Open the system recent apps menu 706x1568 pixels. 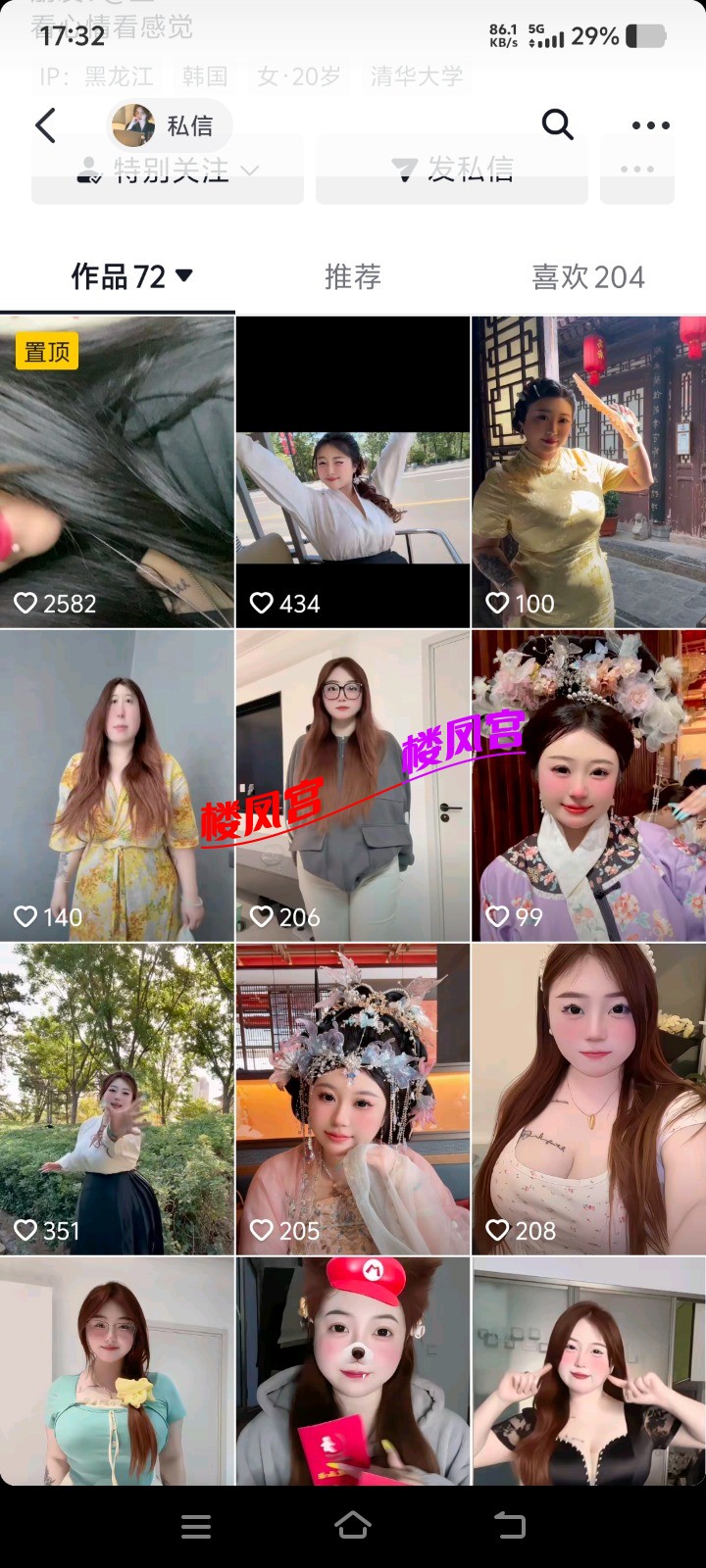[x=196, y=1526]
